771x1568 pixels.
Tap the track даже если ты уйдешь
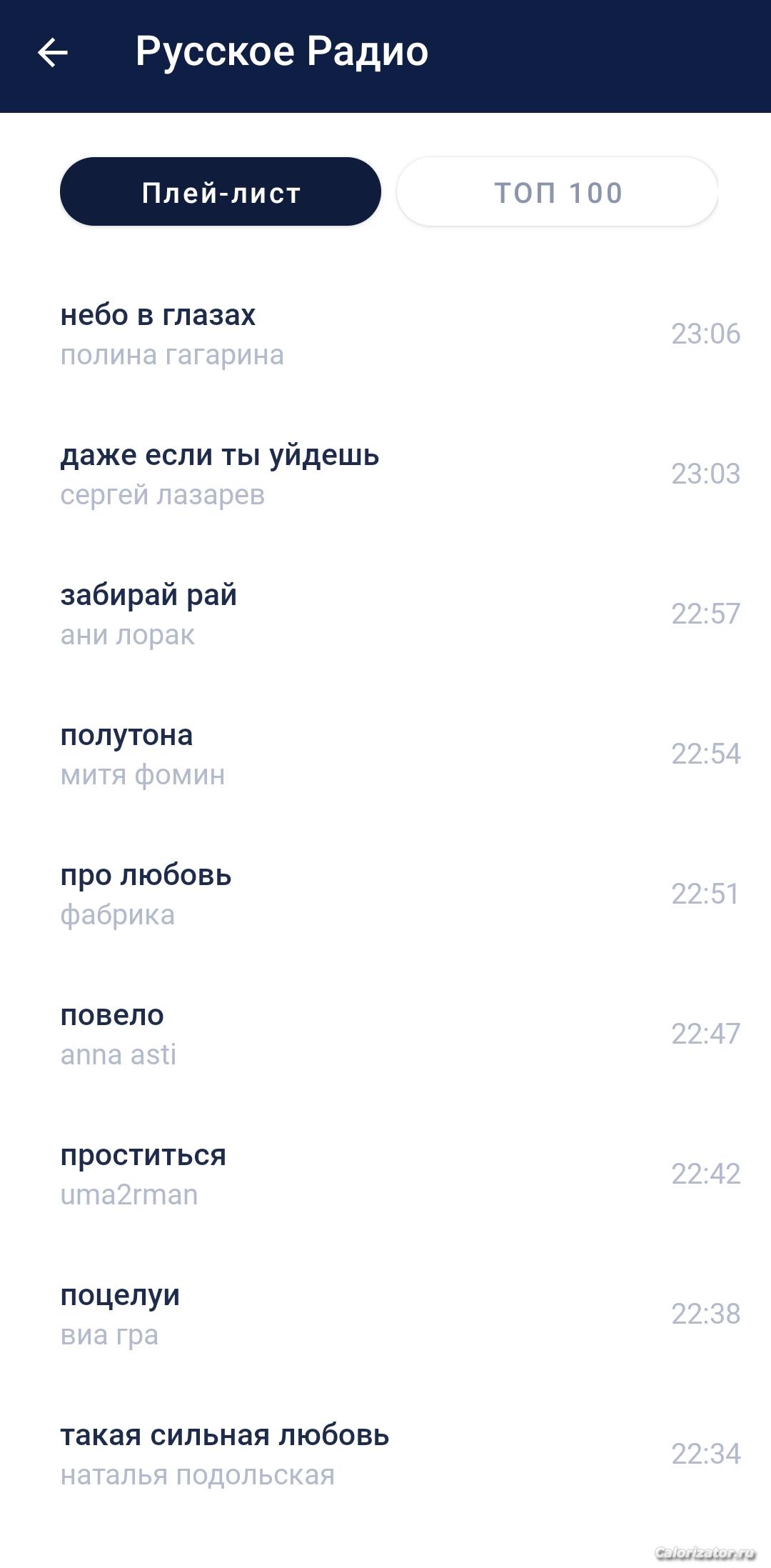[219, 455]
